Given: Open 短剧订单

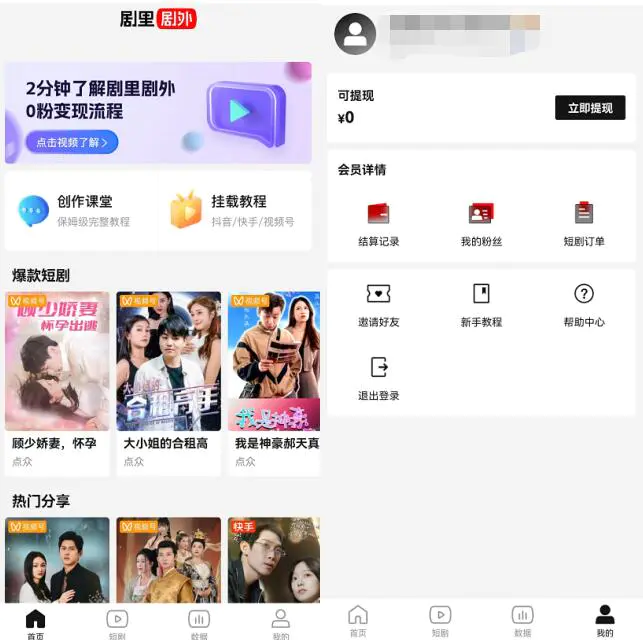Looking at the screenshot, I should tap(584, 223).
